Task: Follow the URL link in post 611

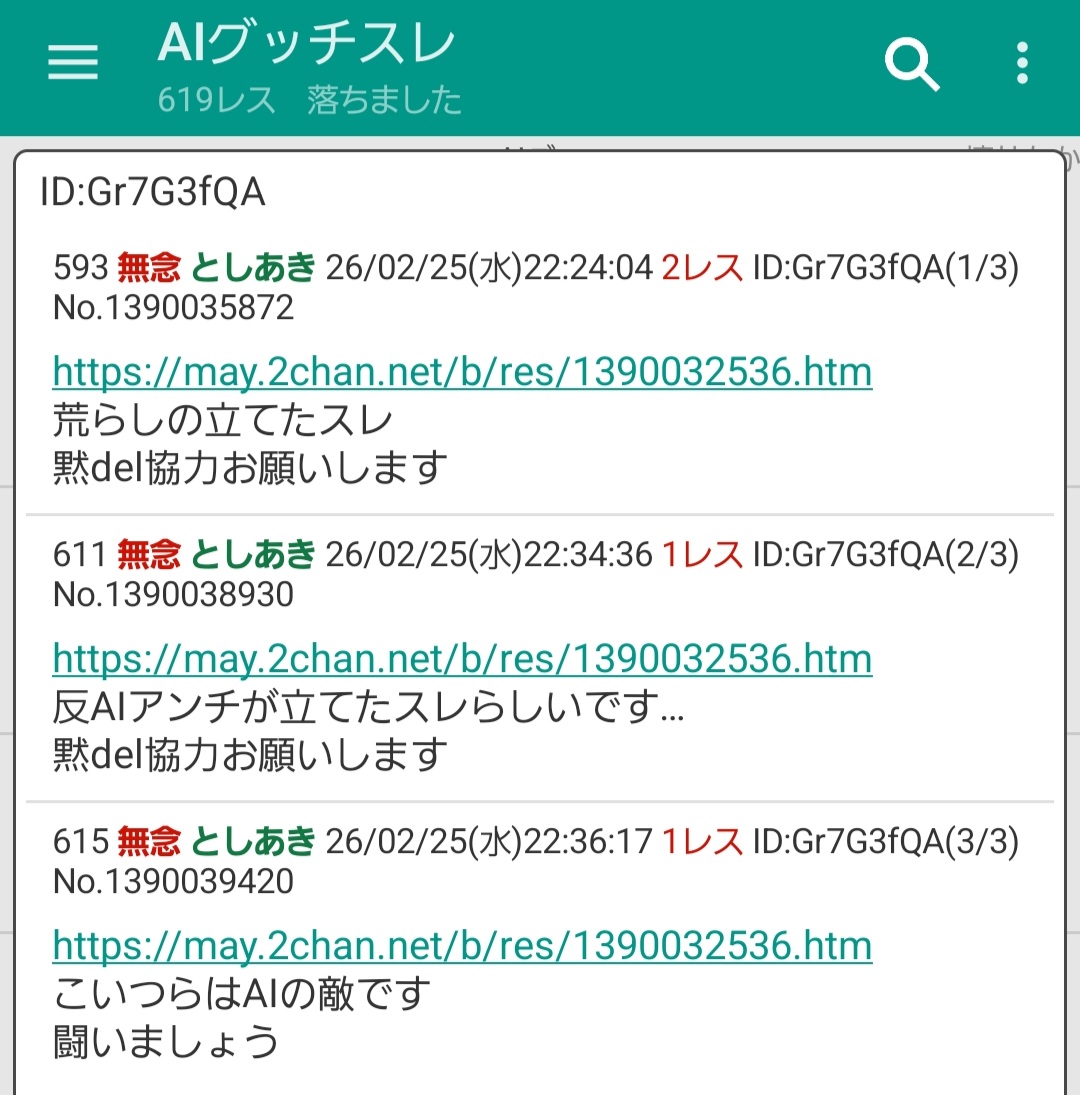Action: point(462,659)
